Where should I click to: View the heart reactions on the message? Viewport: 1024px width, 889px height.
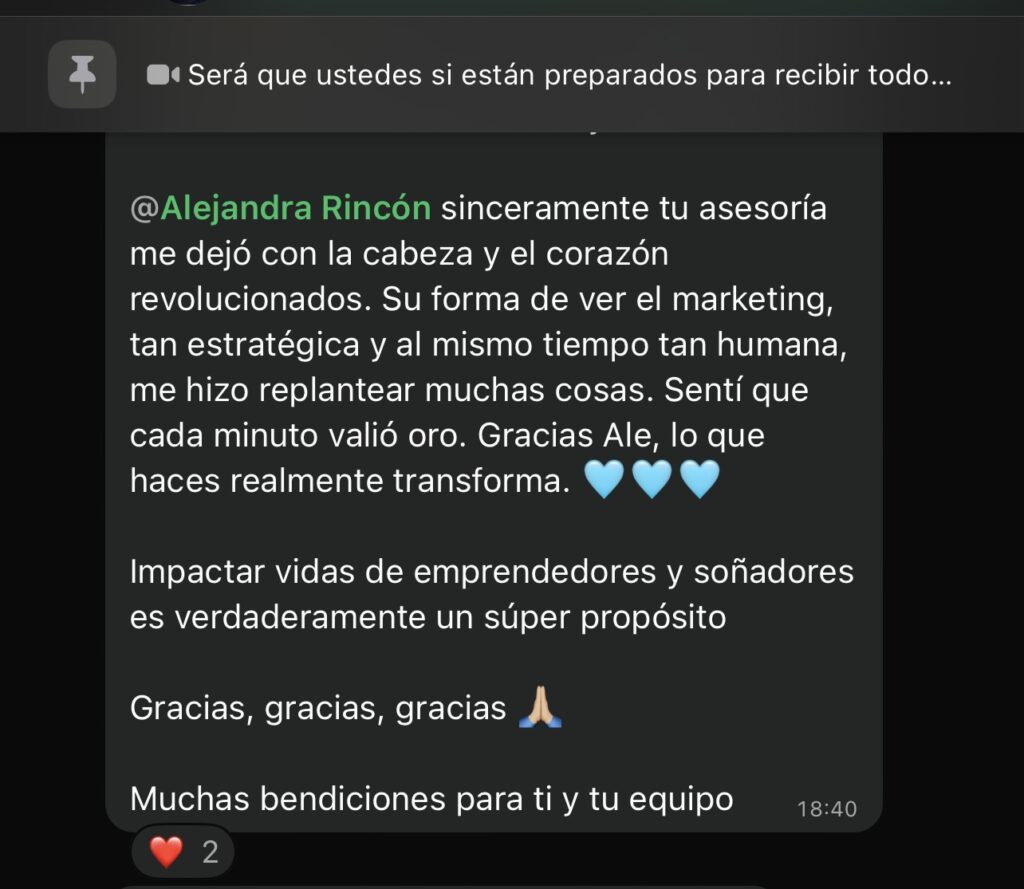(x=184, y=852)
